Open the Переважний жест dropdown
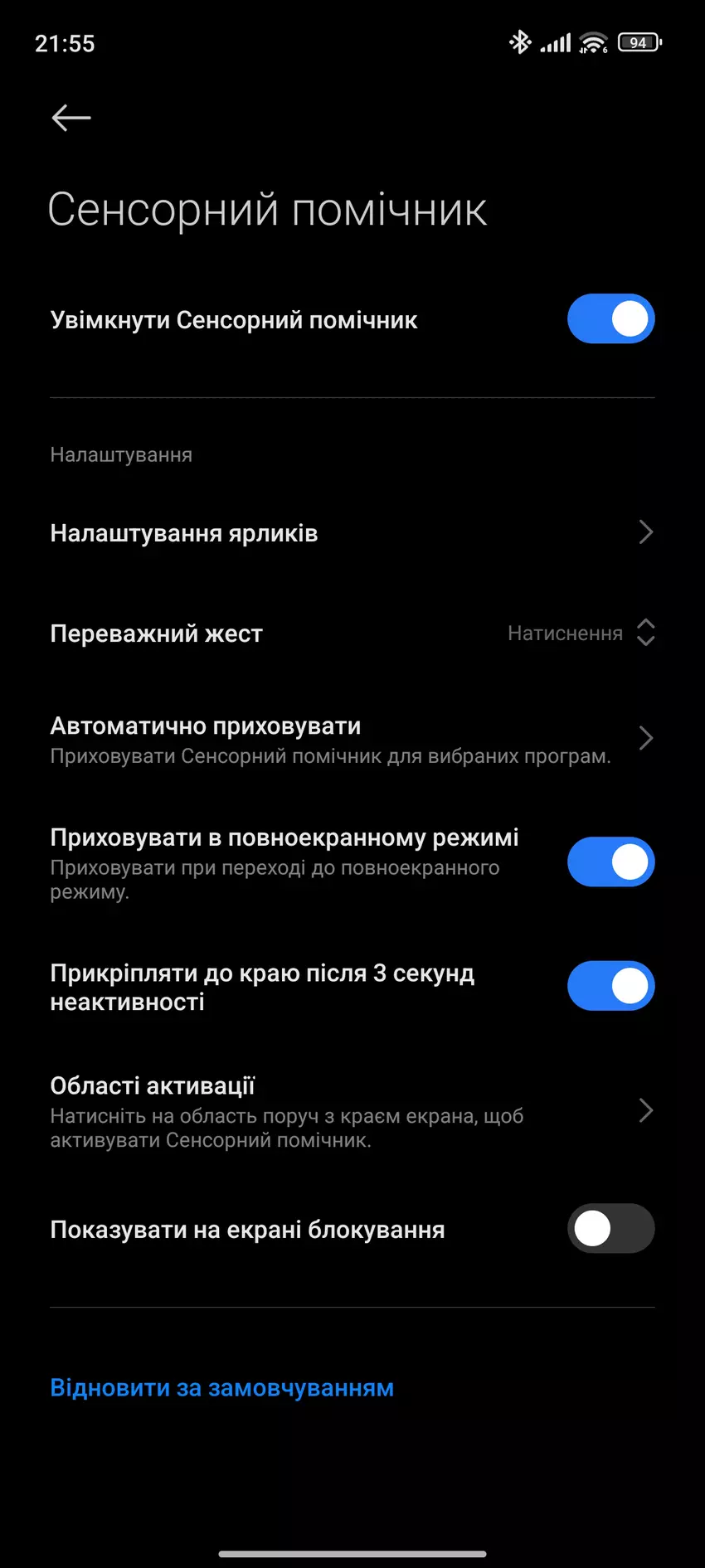Screen dimensions: 705x1568 coord(581,634)
